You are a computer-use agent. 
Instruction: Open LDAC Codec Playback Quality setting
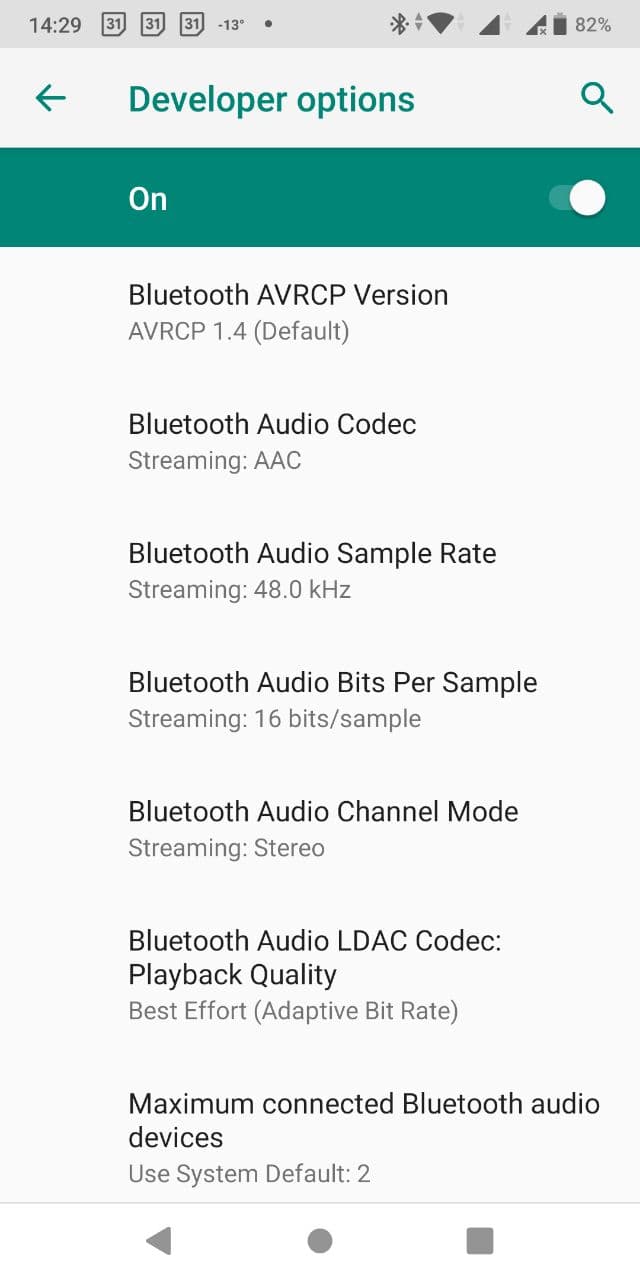click(315, 974)
